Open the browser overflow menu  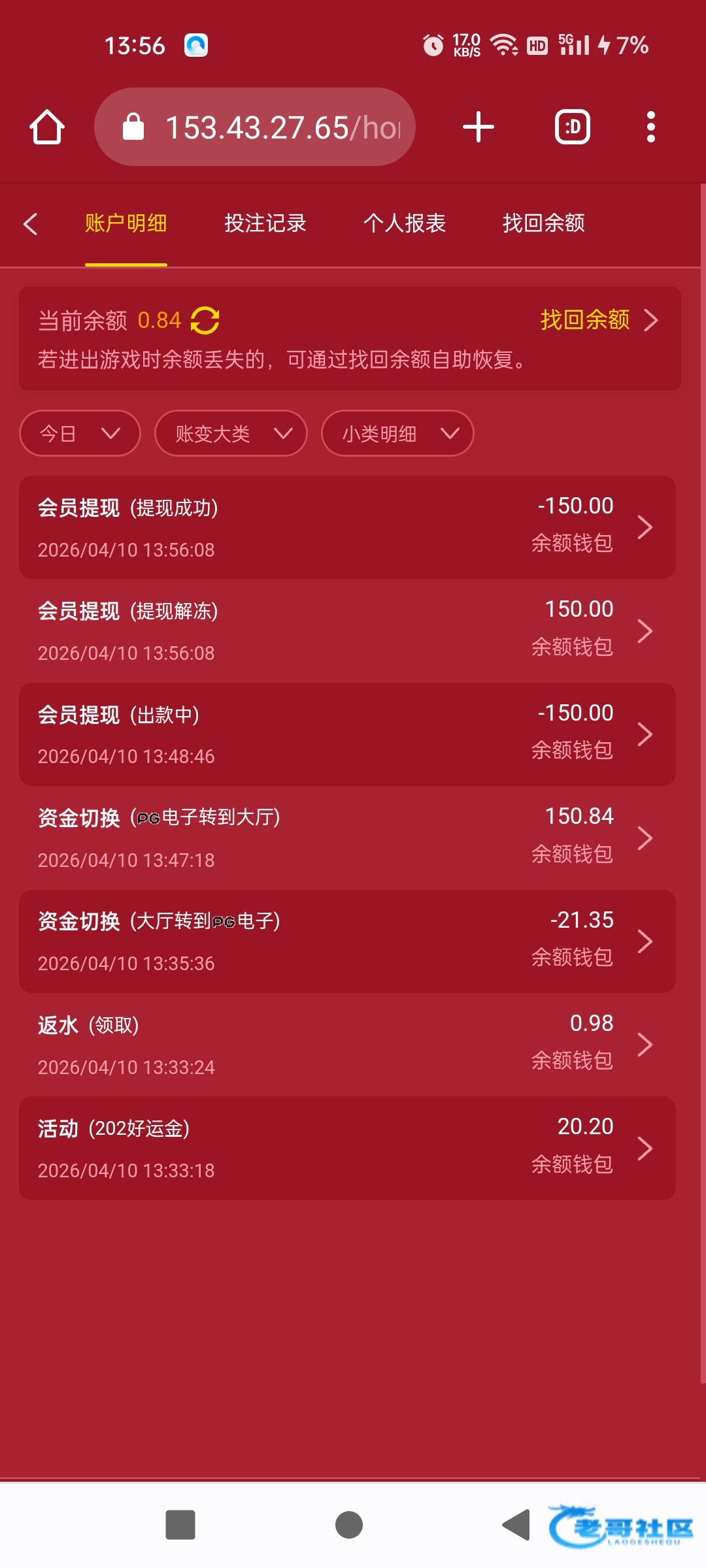(x=650, y=127)
